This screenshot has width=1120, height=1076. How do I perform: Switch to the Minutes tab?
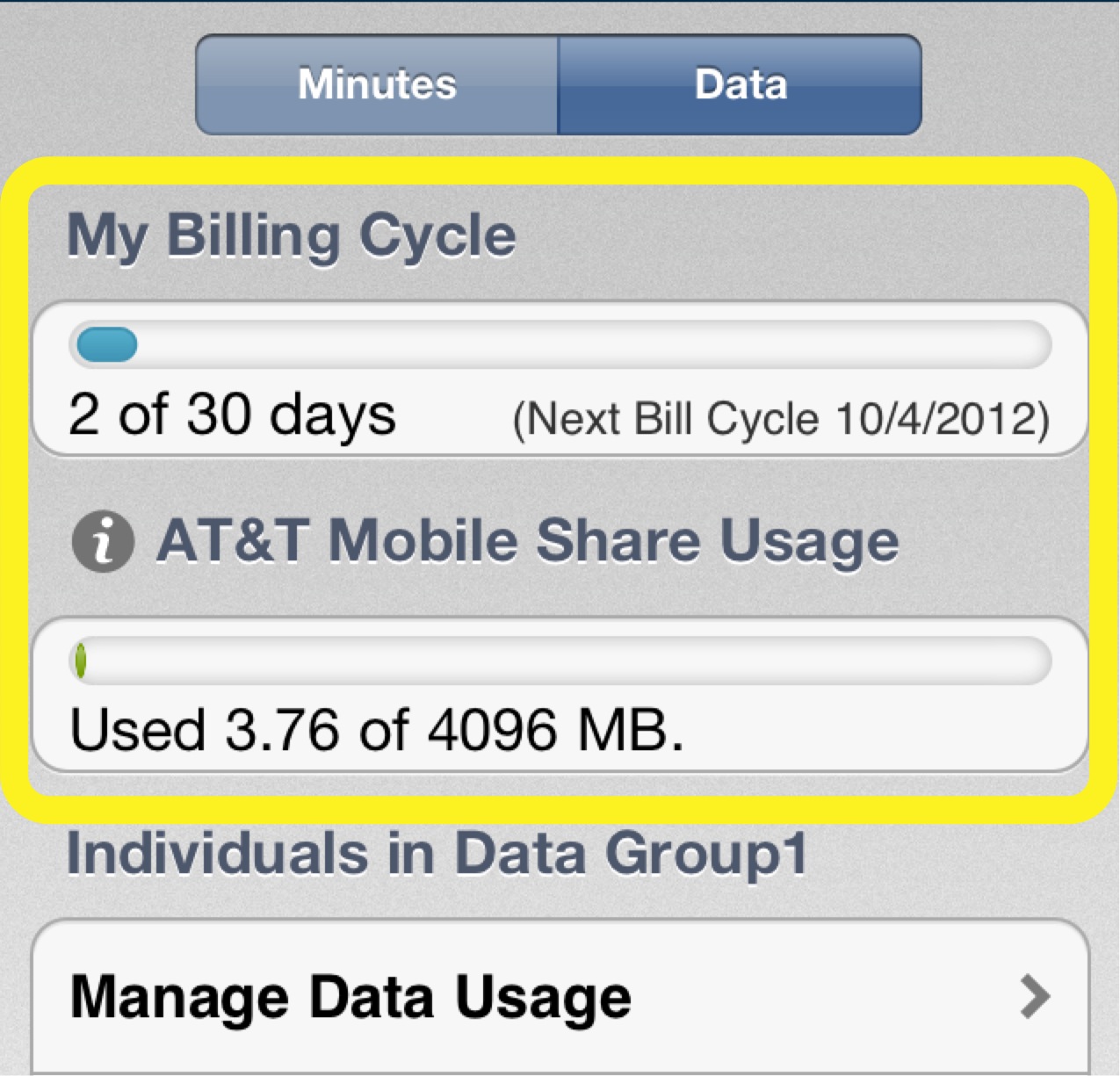point(377,84)
